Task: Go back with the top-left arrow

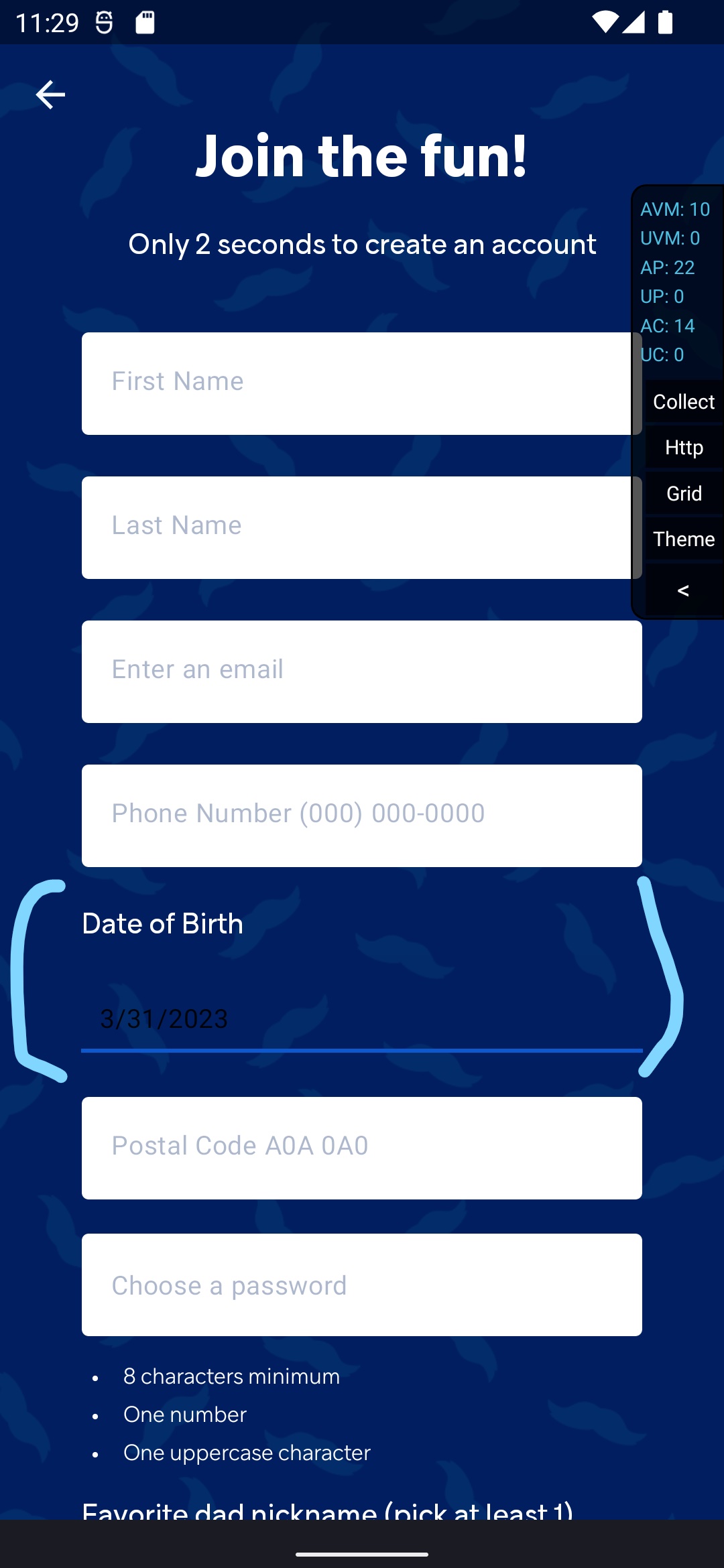Action: point(50,94)
